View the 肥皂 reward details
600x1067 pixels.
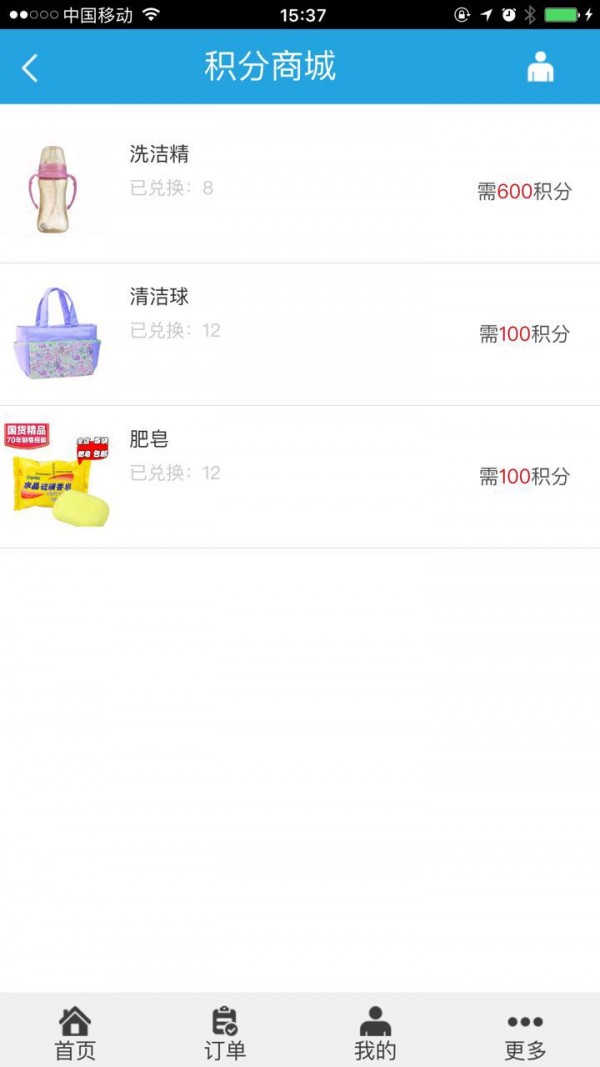(x=300, y=476)
